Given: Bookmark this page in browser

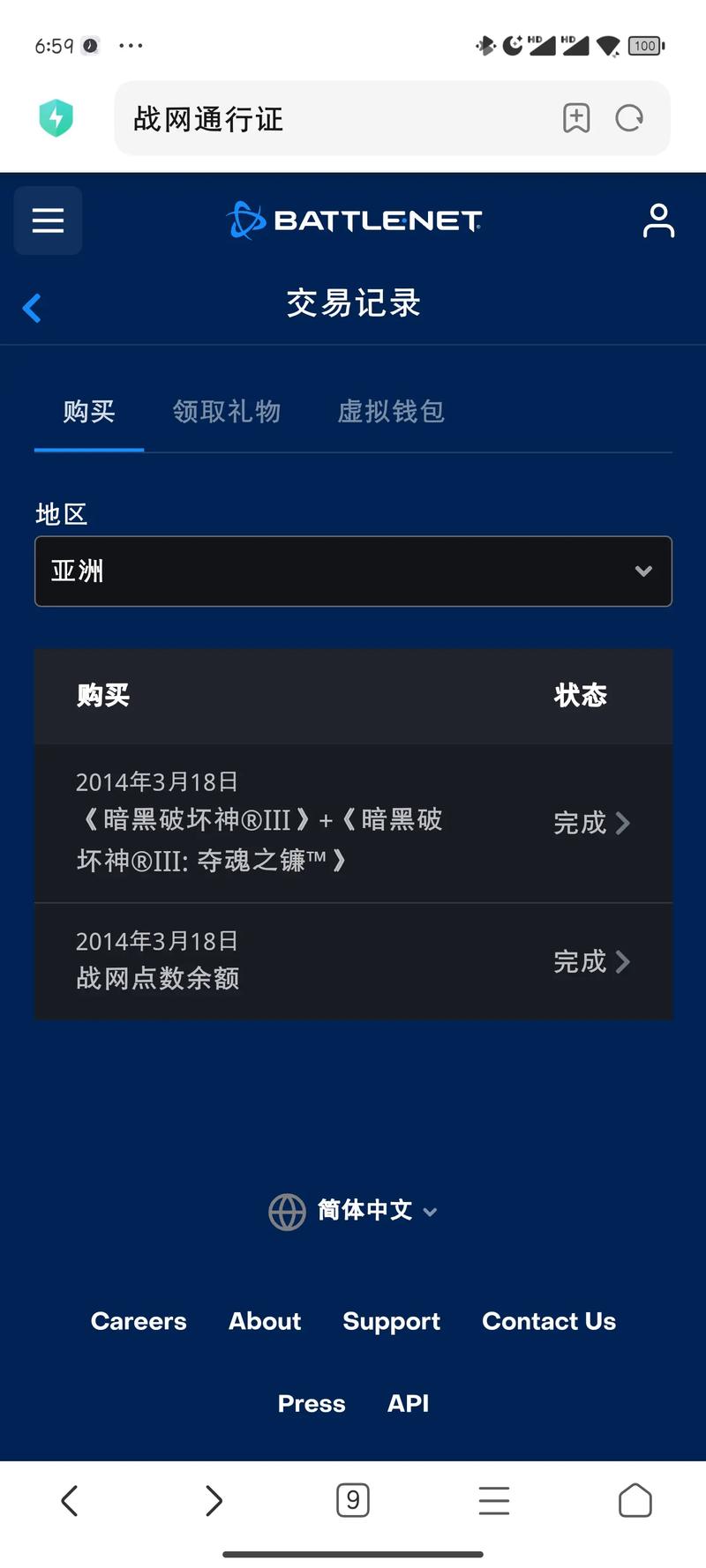Looking at the screenshot, I should (576, 118).
